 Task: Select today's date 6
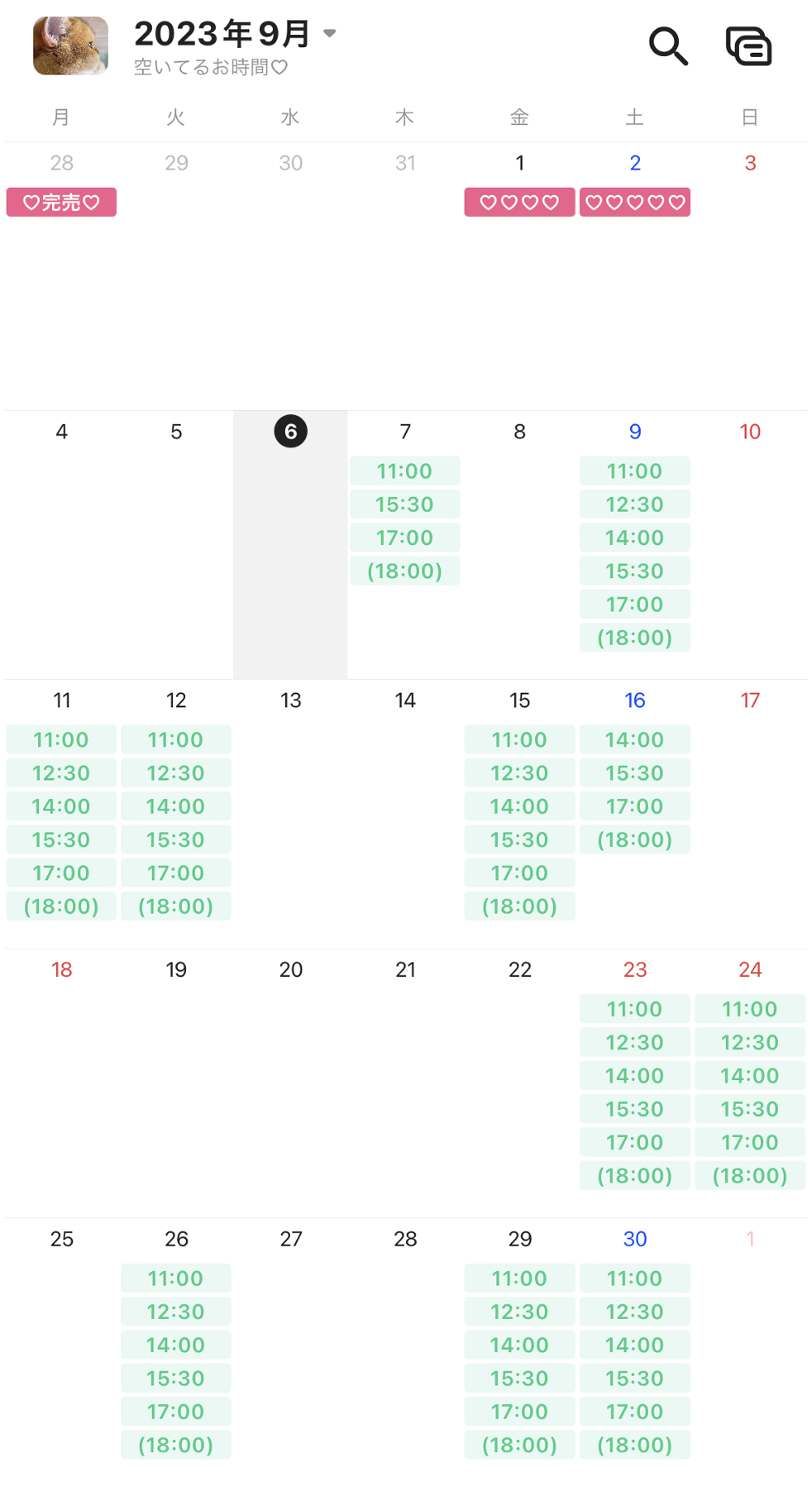(291, 431)
